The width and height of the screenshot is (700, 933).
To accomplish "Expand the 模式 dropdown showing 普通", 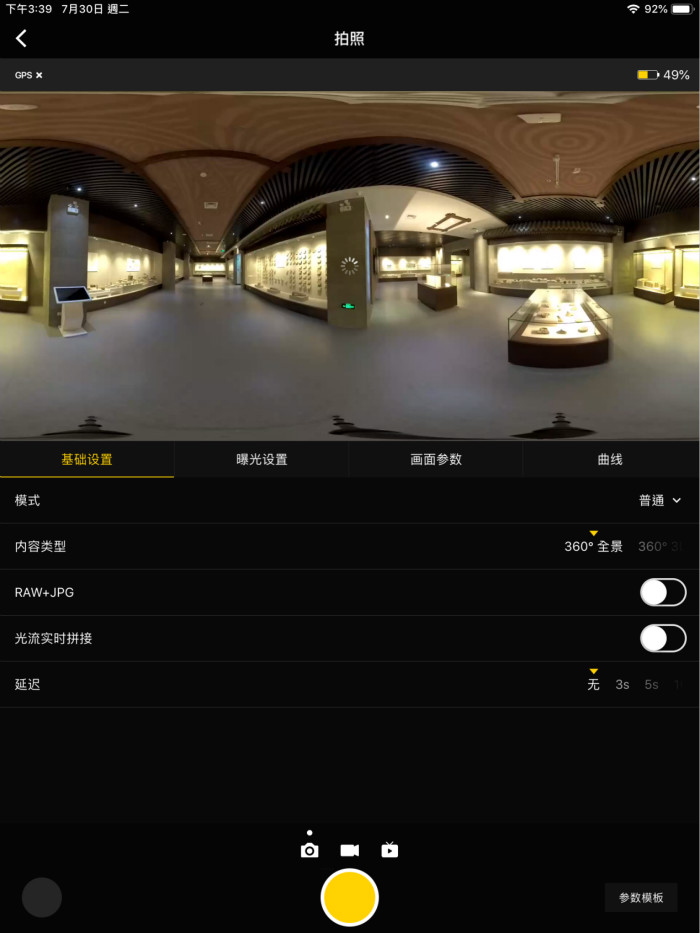I will (x=660, y=500).
